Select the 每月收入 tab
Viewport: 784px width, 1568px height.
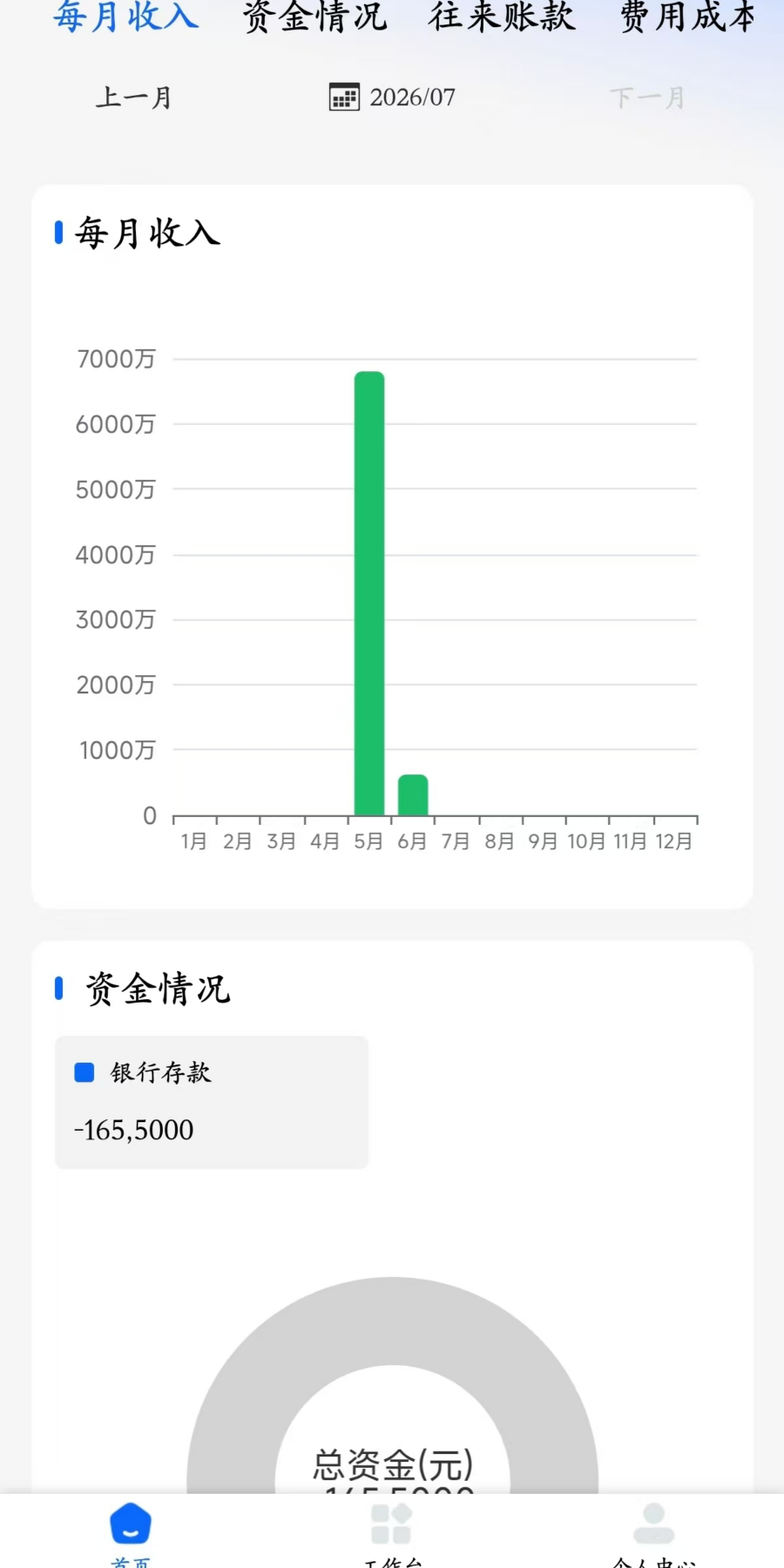pos(126,17)
